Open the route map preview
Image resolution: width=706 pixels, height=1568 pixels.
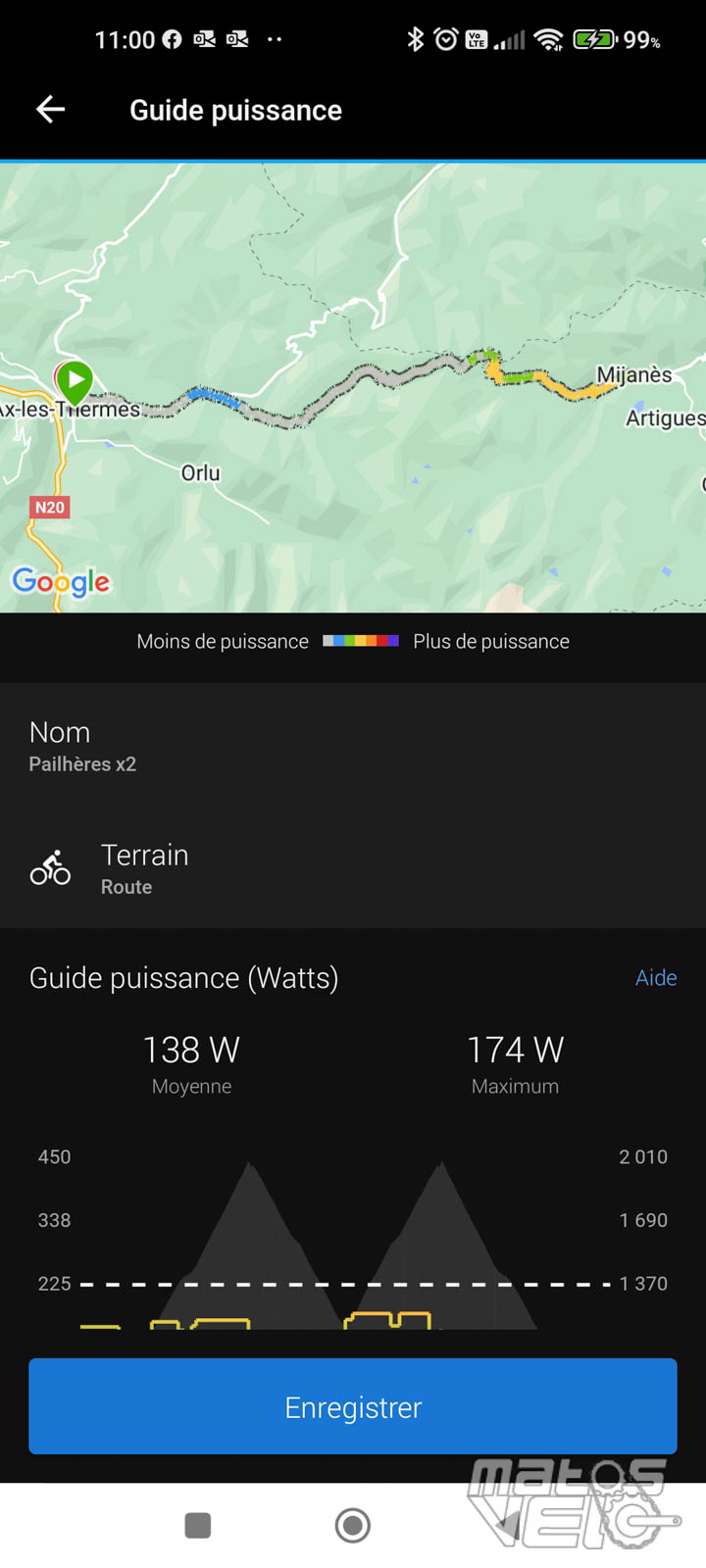click(353, 388)
